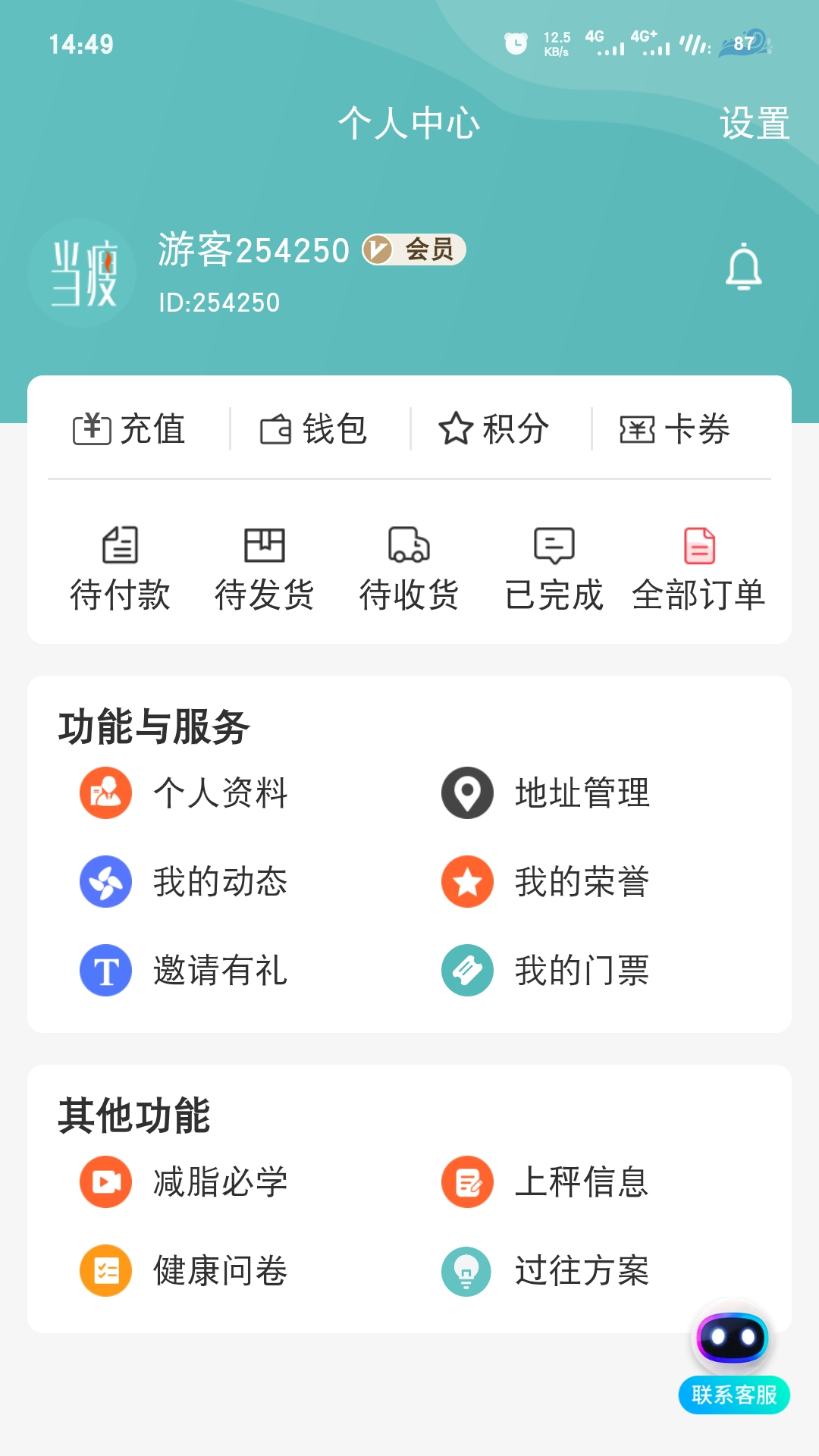Open the 钱包 wallet icon
Screen dimensions: 819x1456
(276, 428)
